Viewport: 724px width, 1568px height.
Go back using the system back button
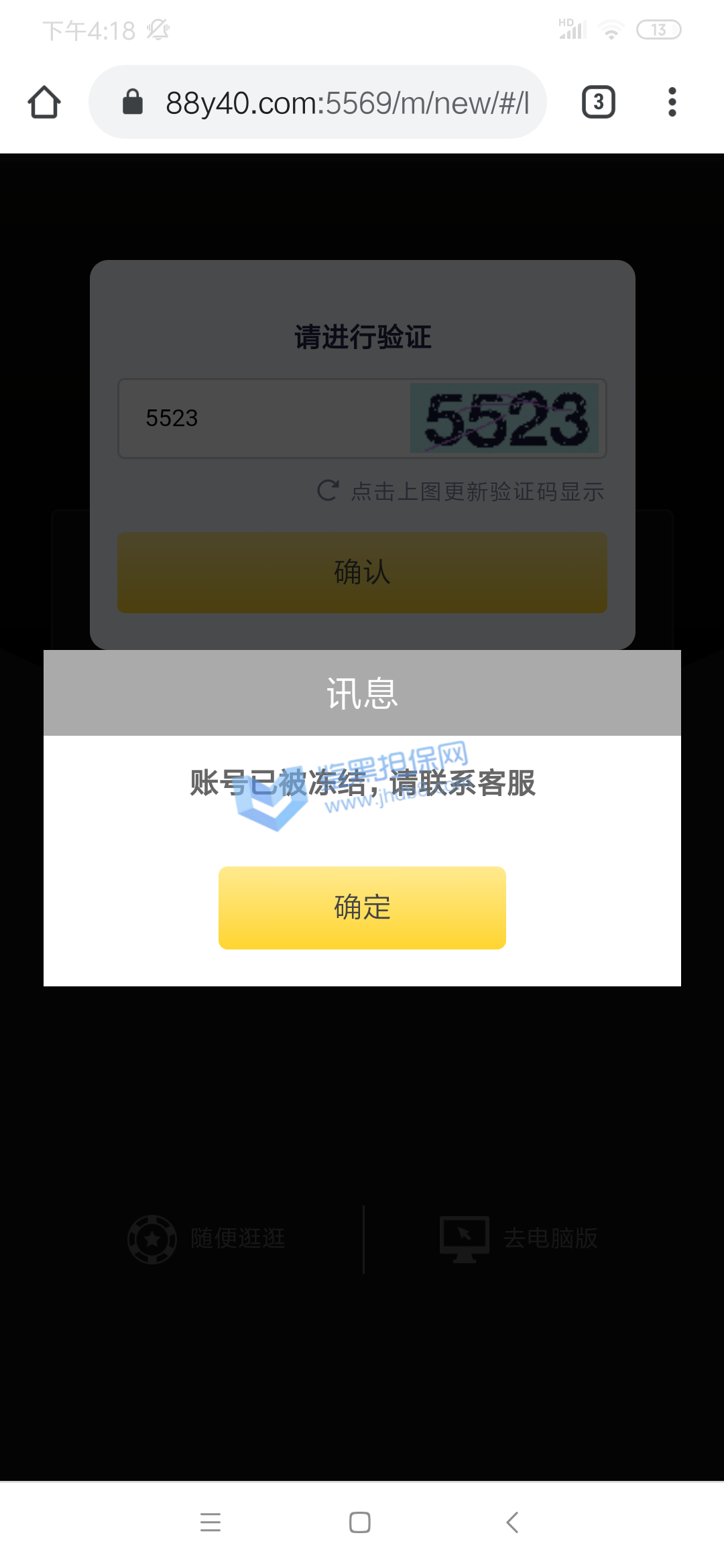(512, 1522)
